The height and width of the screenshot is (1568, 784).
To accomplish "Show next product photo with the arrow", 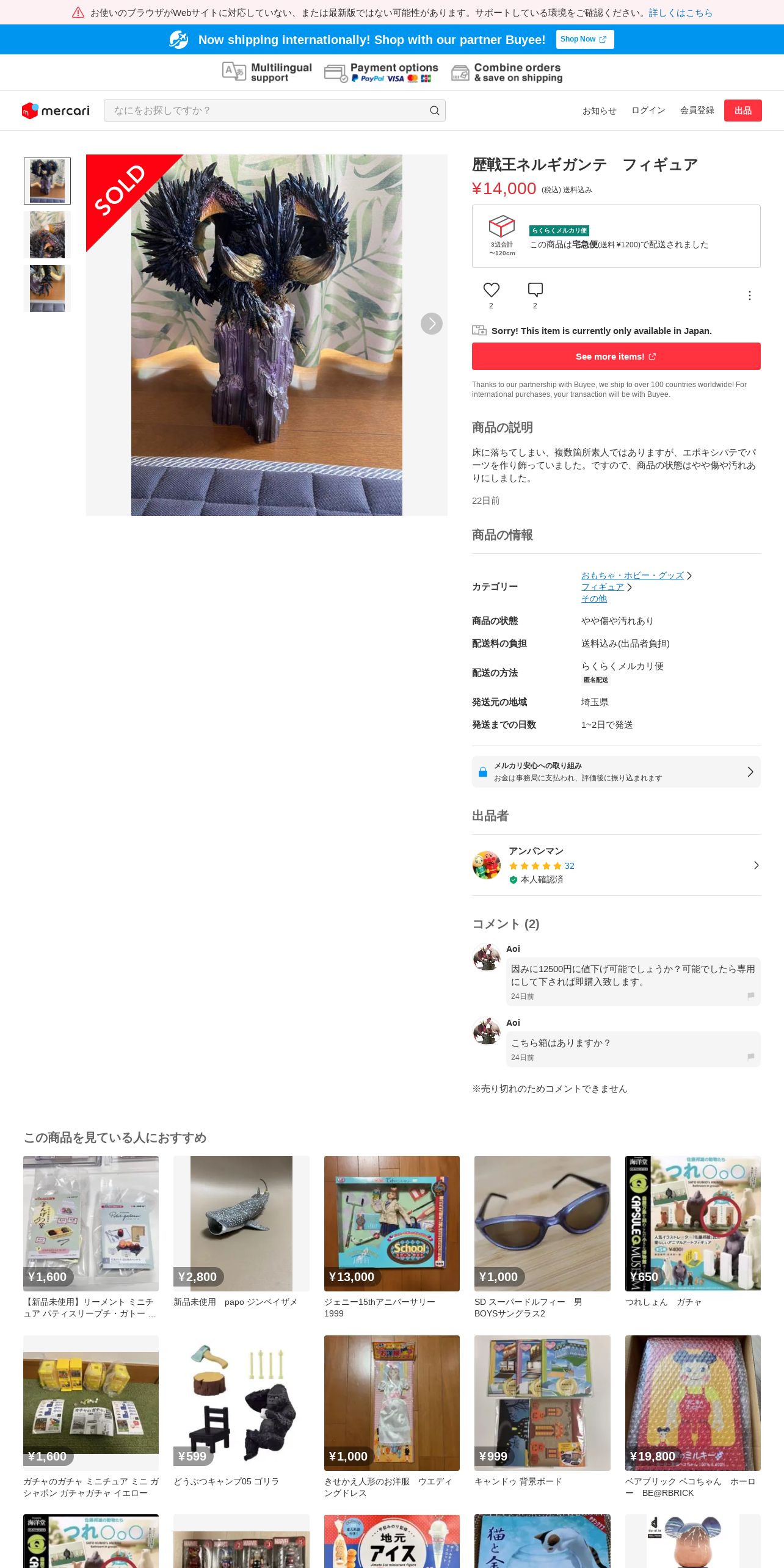I will 431,324.
